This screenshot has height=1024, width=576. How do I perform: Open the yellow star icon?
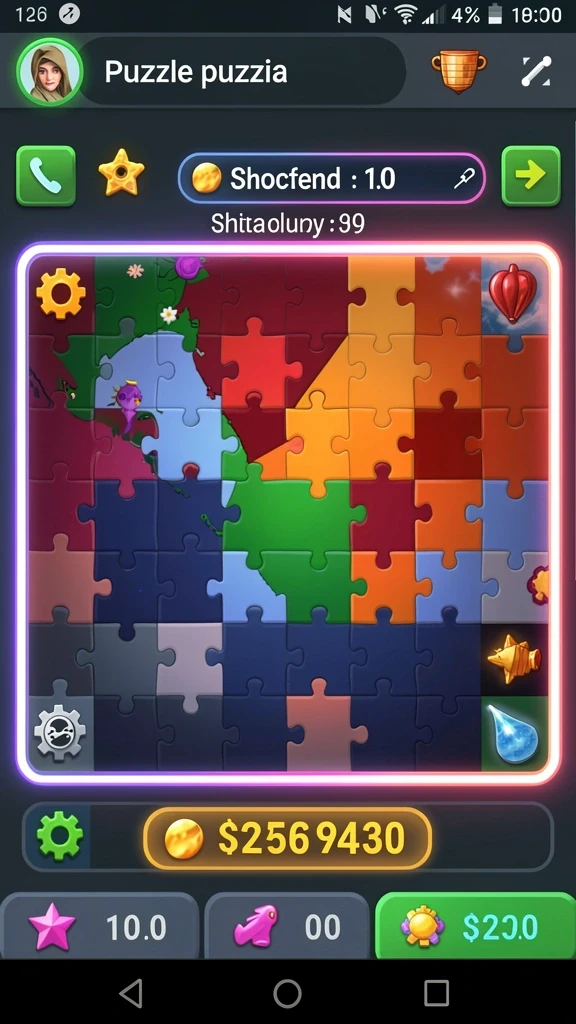(x=121, y=172)
